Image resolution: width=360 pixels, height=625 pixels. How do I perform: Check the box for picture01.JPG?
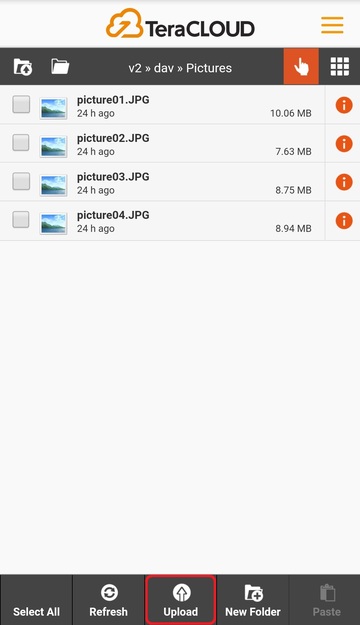21,104
